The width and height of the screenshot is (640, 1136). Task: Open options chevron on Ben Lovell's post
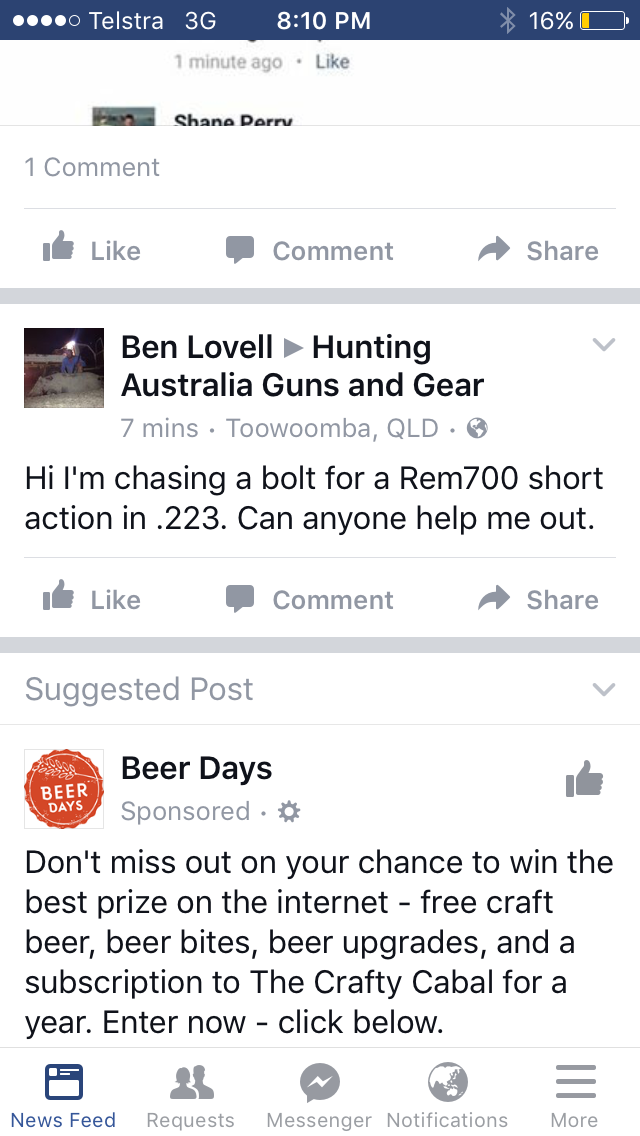tap(603, 345)
